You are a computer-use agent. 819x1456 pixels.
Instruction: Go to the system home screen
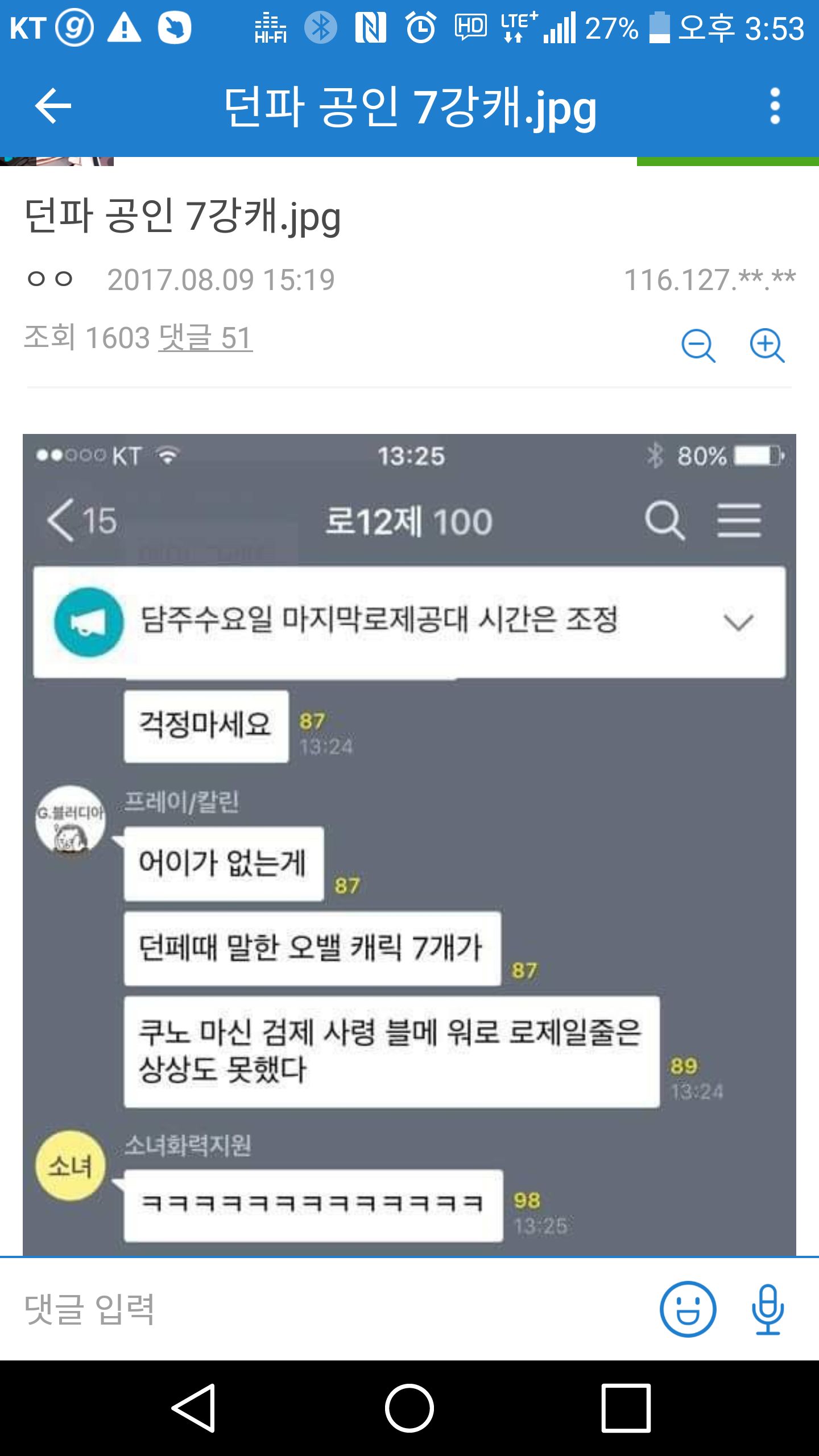point(409,1408)
